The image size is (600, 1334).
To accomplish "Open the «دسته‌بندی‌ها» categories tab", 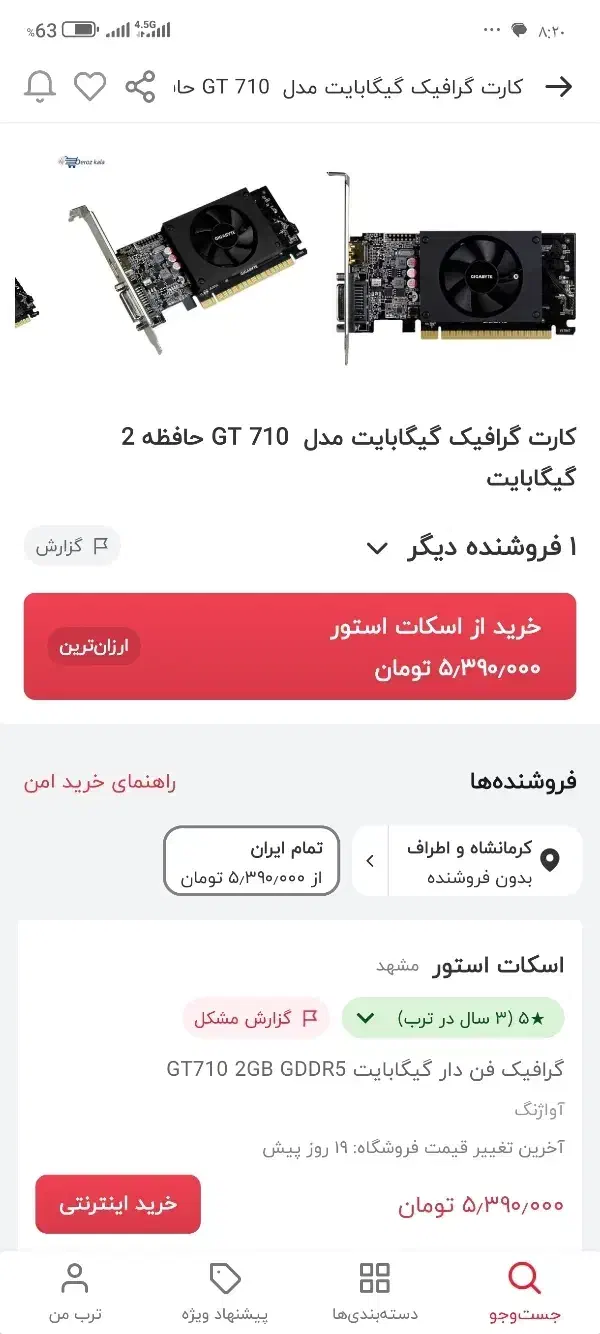I will (375, 1290).
